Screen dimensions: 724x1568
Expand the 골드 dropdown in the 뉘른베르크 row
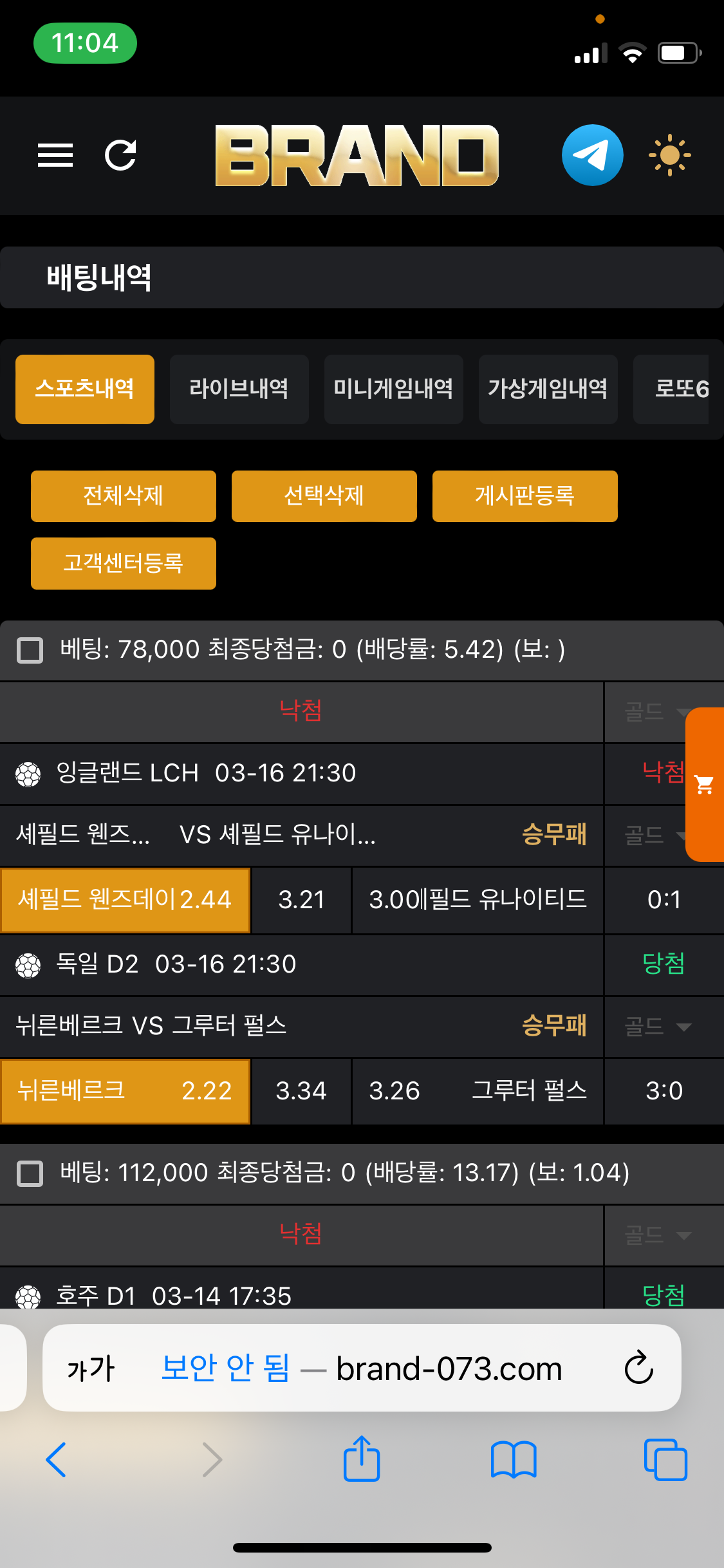(x=658, y=1027)
